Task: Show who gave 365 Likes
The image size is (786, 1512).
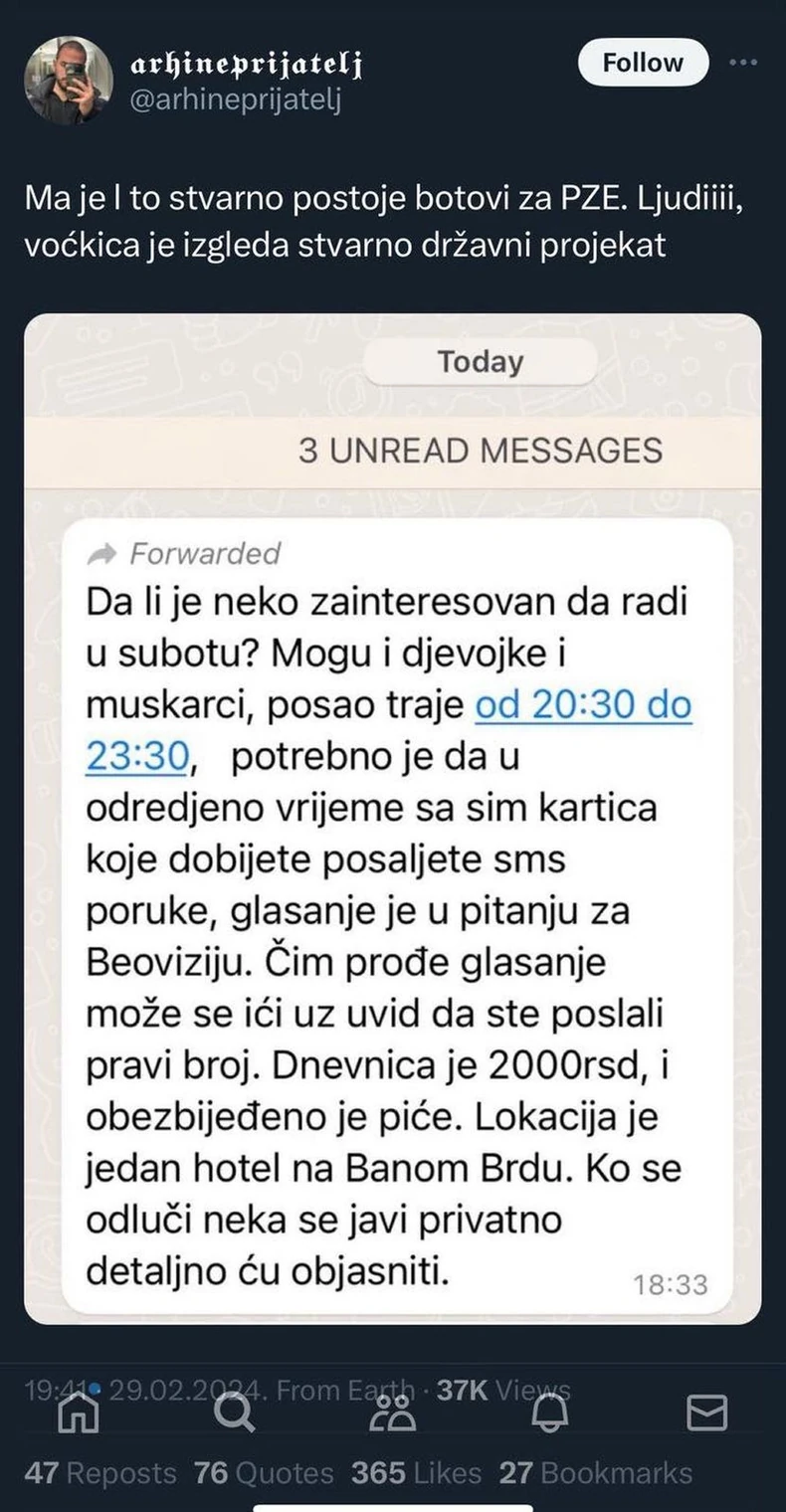Action: pos(412,1473)
